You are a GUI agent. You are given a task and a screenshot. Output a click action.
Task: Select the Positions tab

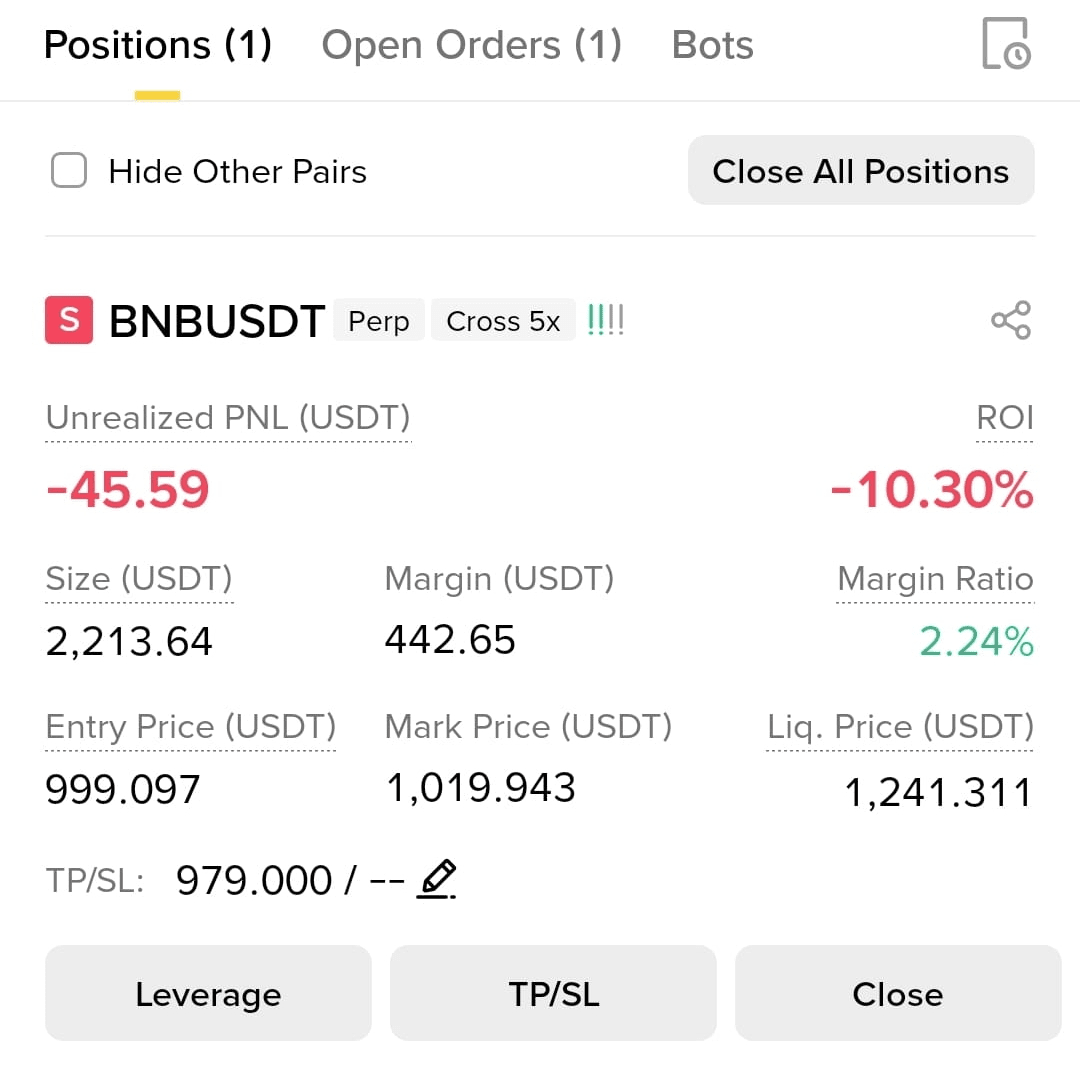[x=158, y=45]
